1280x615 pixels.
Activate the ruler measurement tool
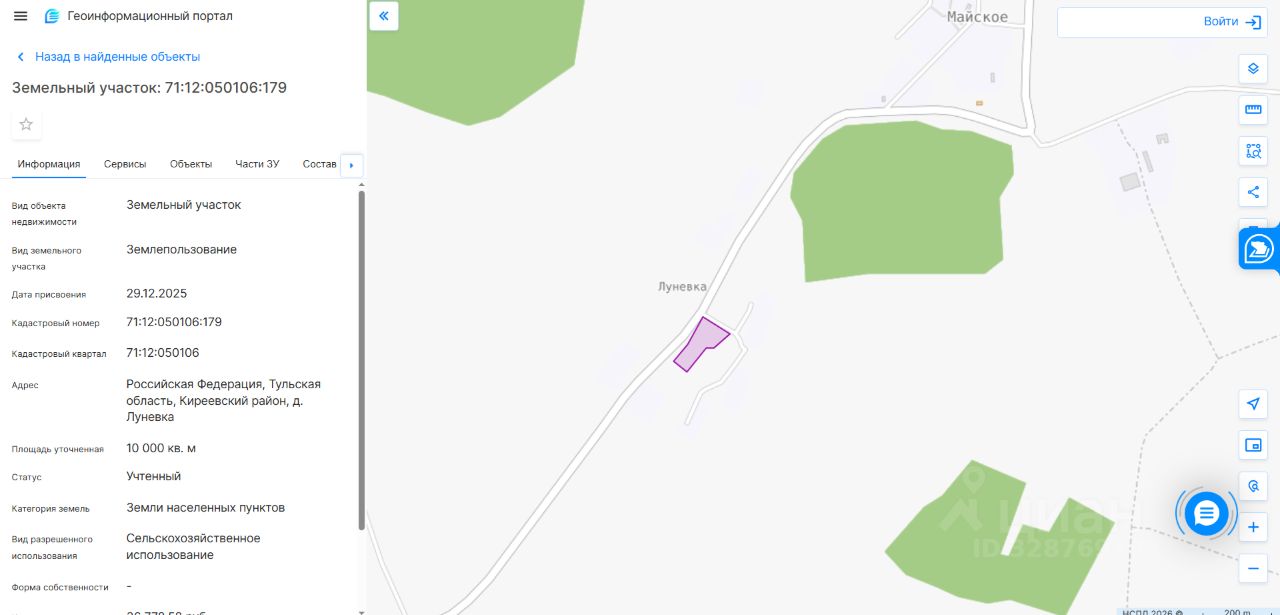pos(1253,109)
